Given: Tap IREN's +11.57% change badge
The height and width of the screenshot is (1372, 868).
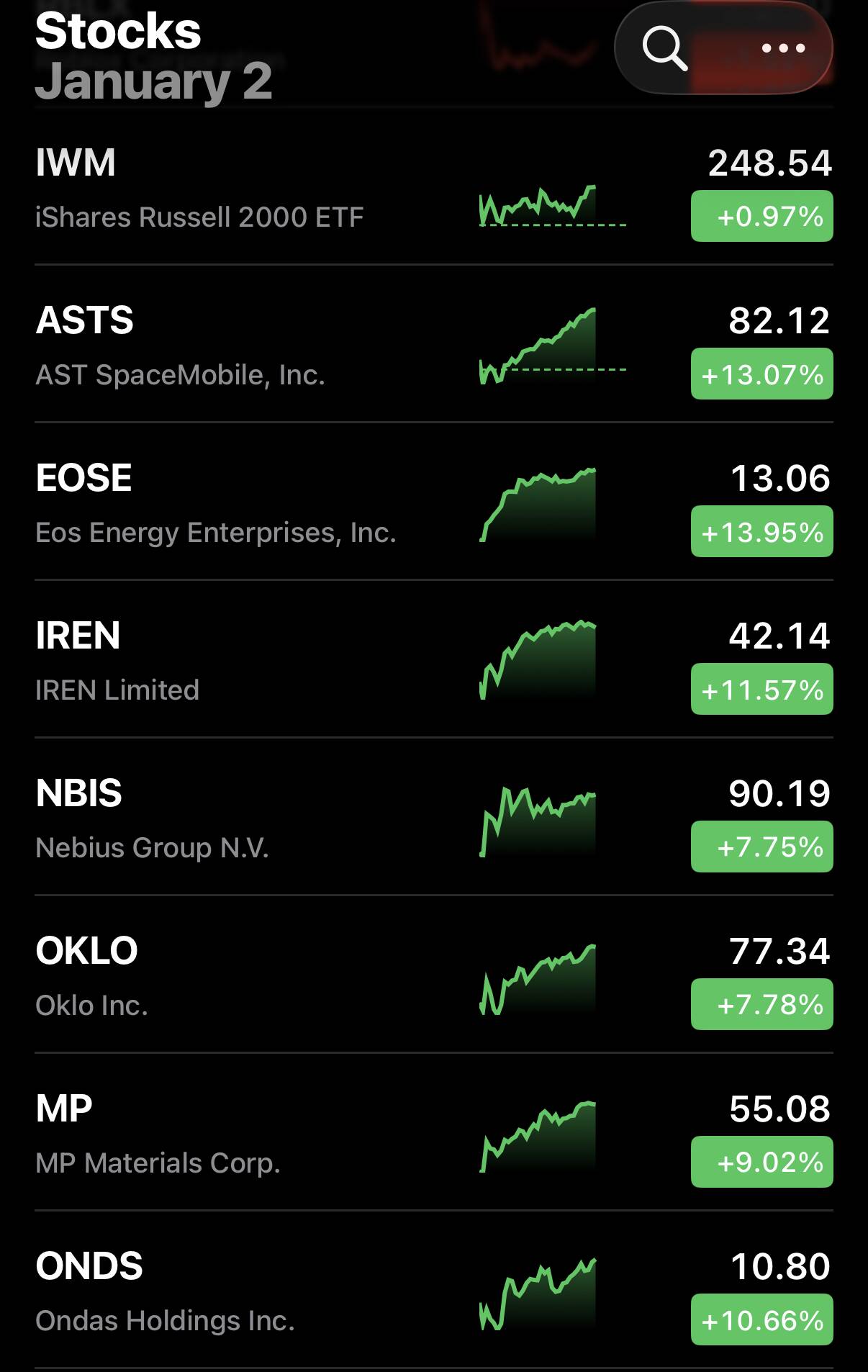Looking at the screenshot, I should coord(761,690).
